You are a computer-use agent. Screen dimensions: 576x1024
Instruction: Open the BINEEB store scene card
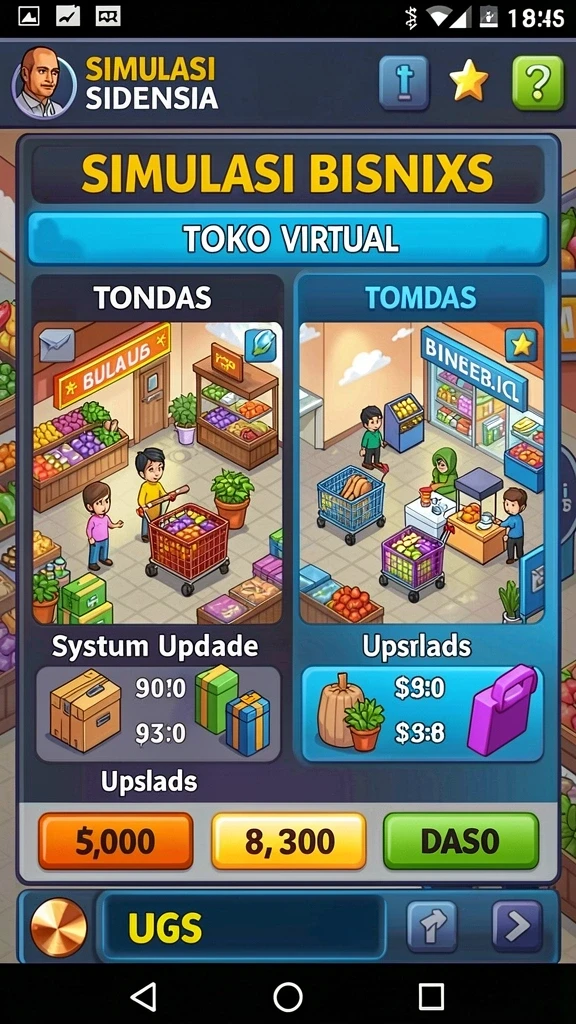point(421,473)
